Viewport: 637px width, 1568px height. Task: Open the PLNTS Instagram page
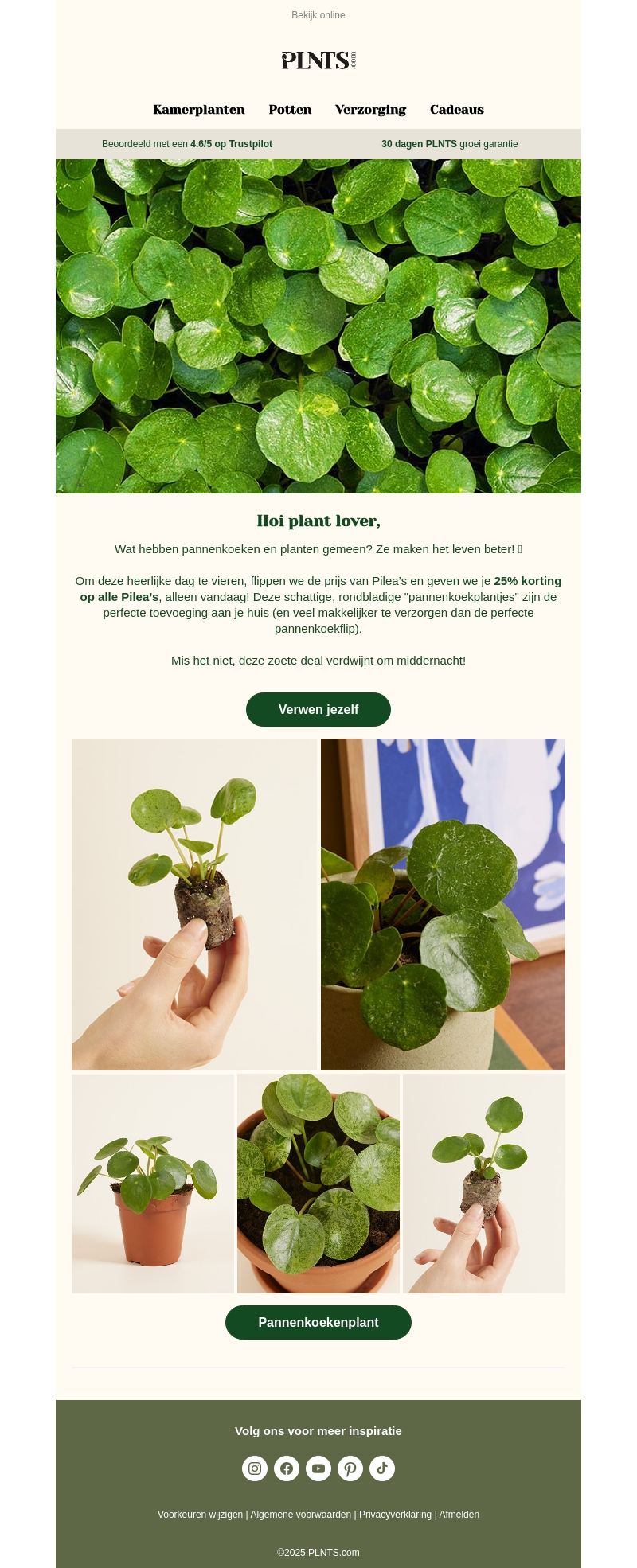tap(255, 1469)
